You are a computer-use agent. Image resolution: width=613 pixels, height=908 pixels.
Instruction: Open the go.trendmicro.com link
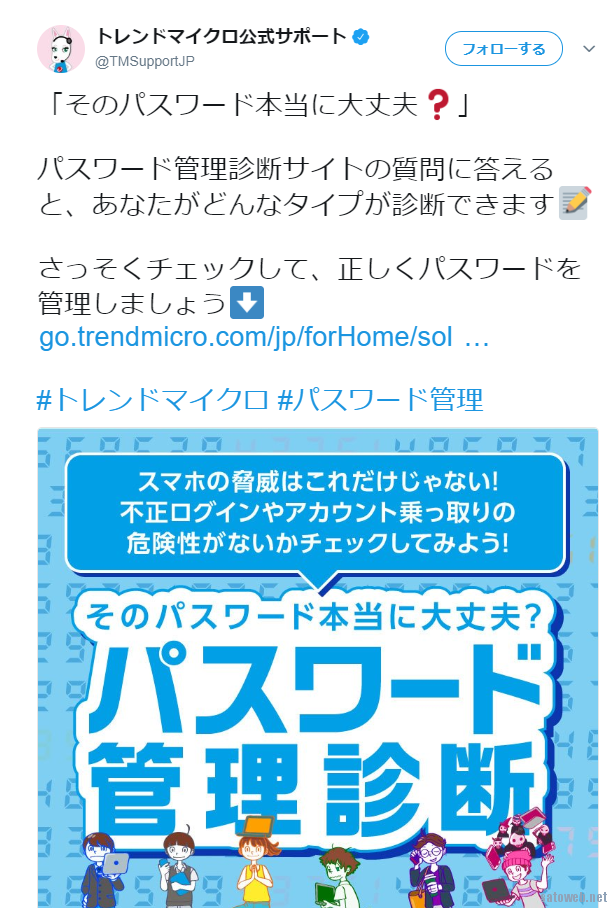click(264, 337)
